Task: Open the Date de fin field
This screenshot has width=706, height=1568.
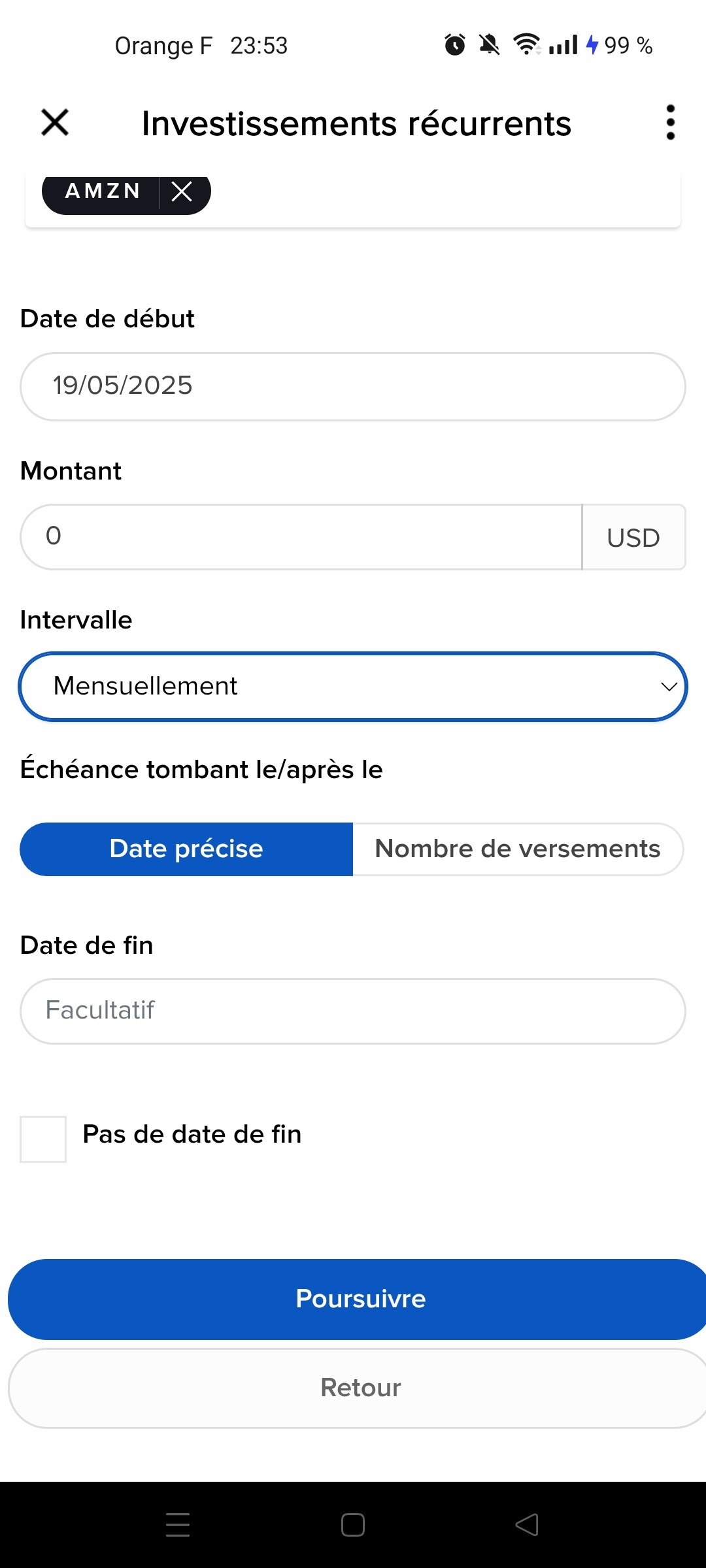Action: pos(353,1011)
